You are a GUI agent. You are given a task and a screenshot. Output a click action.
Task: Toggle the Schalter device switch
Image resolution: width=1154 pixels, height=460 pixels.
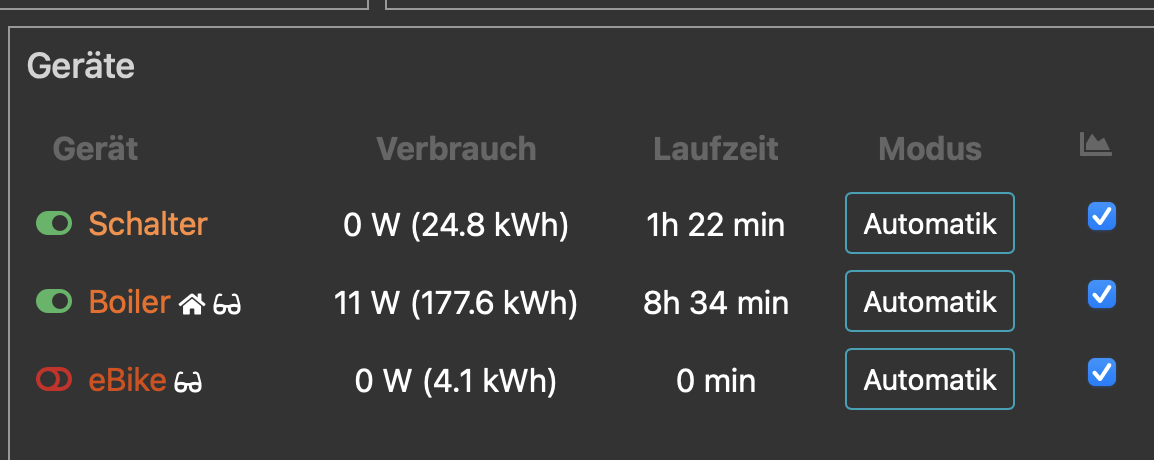pos(54,223)
